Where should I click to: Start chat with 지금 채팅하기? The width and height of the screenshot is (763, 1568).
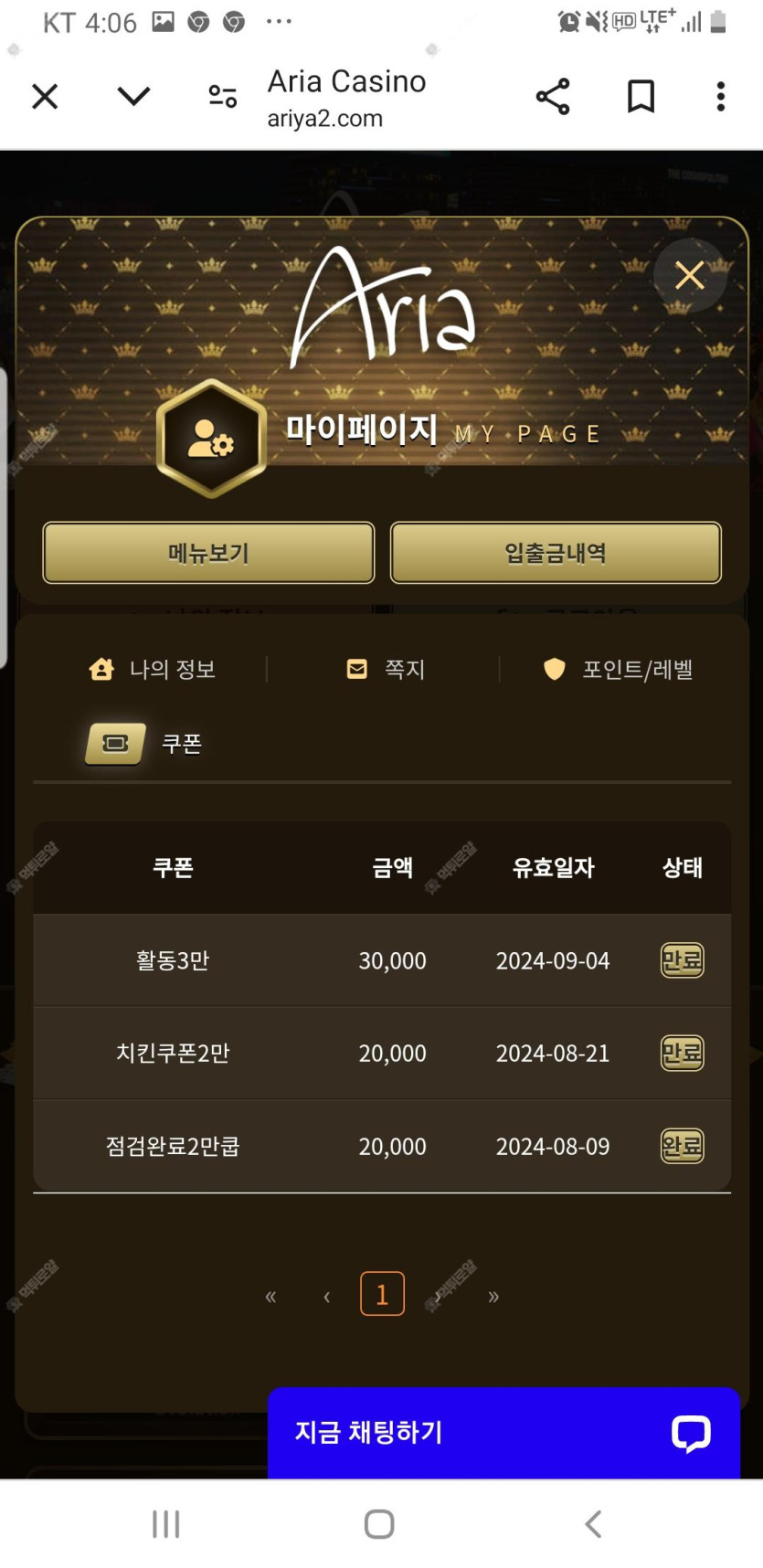503,1432
